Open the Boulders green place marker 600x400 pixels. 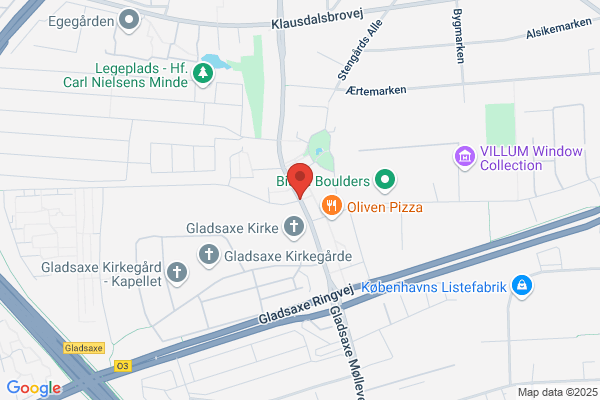[x=385, y=180]
